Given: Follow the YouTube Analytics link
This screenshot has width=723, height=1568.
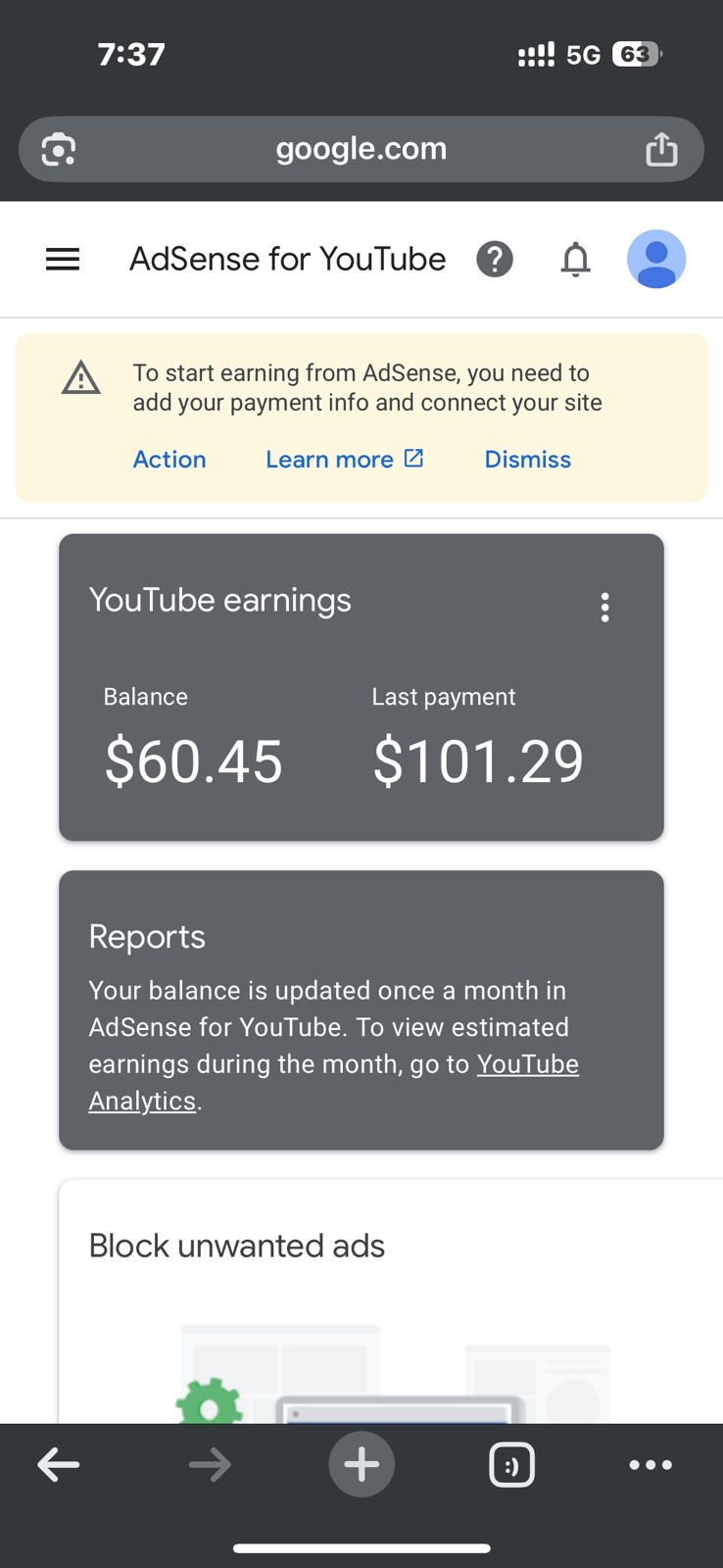Looking at the screenshot, I should click(333, 1083).
